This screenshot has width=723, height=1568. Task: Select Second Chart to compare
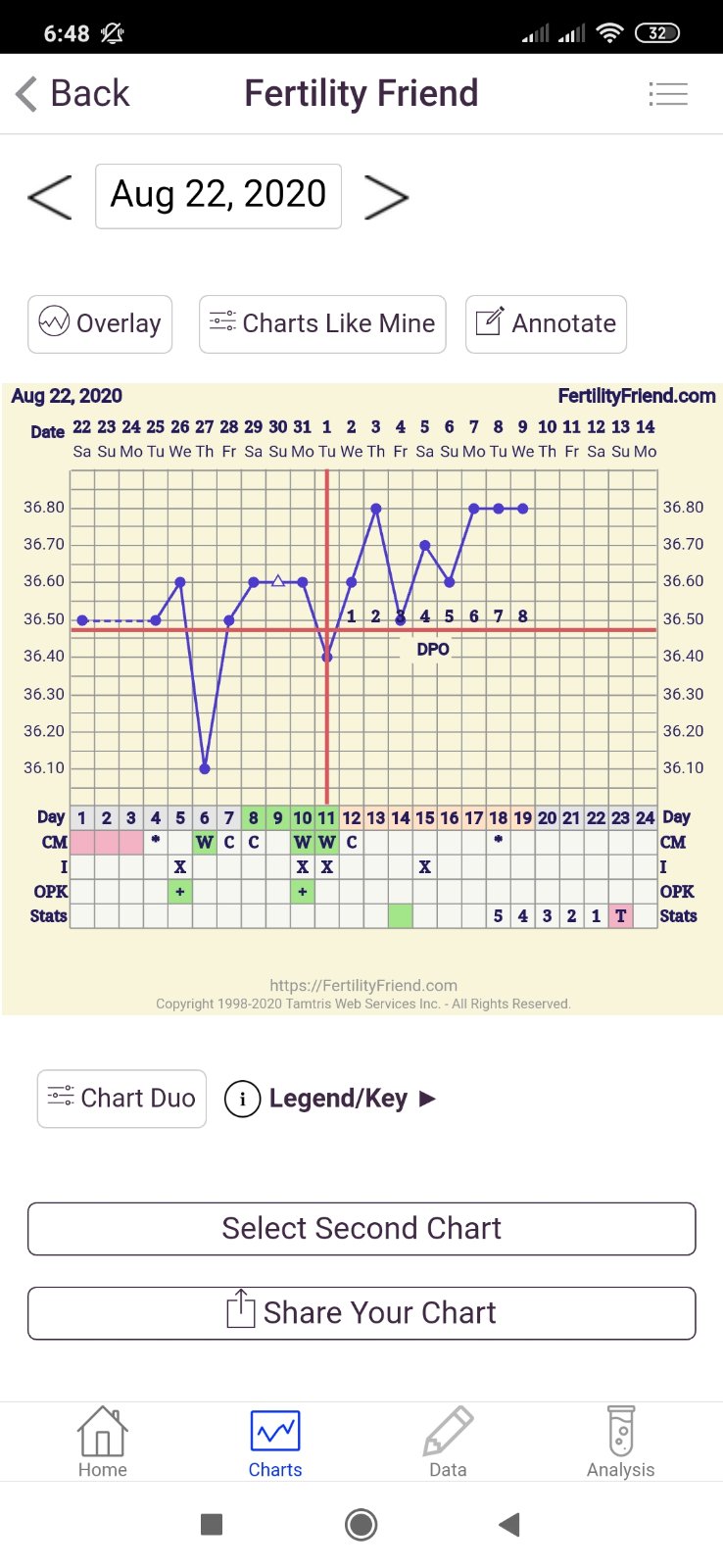(x=361, y=1229)
